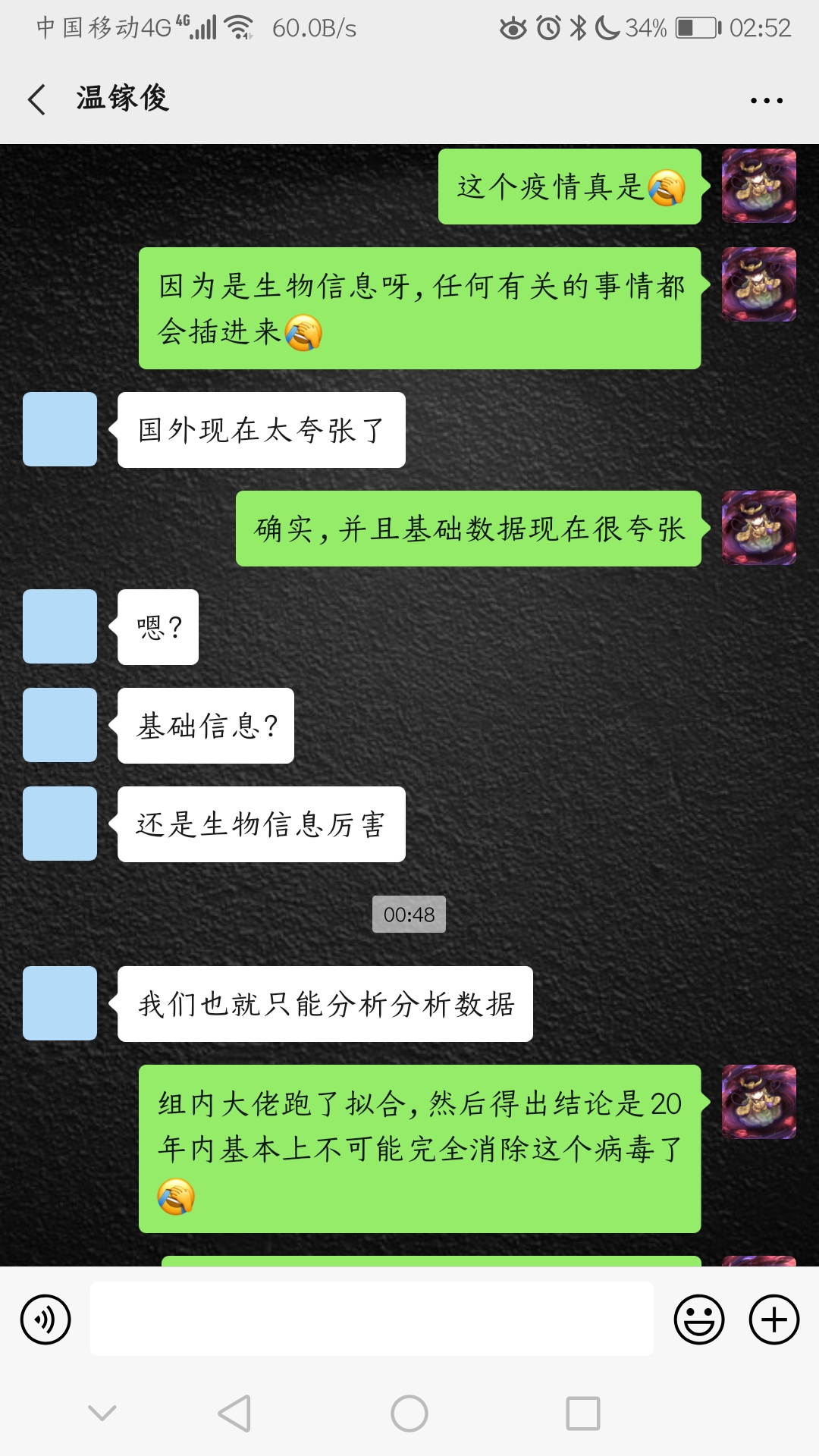819x1456 pixels.
Task: Hide the navigation bar with the down arrow
Action: 102,1412
